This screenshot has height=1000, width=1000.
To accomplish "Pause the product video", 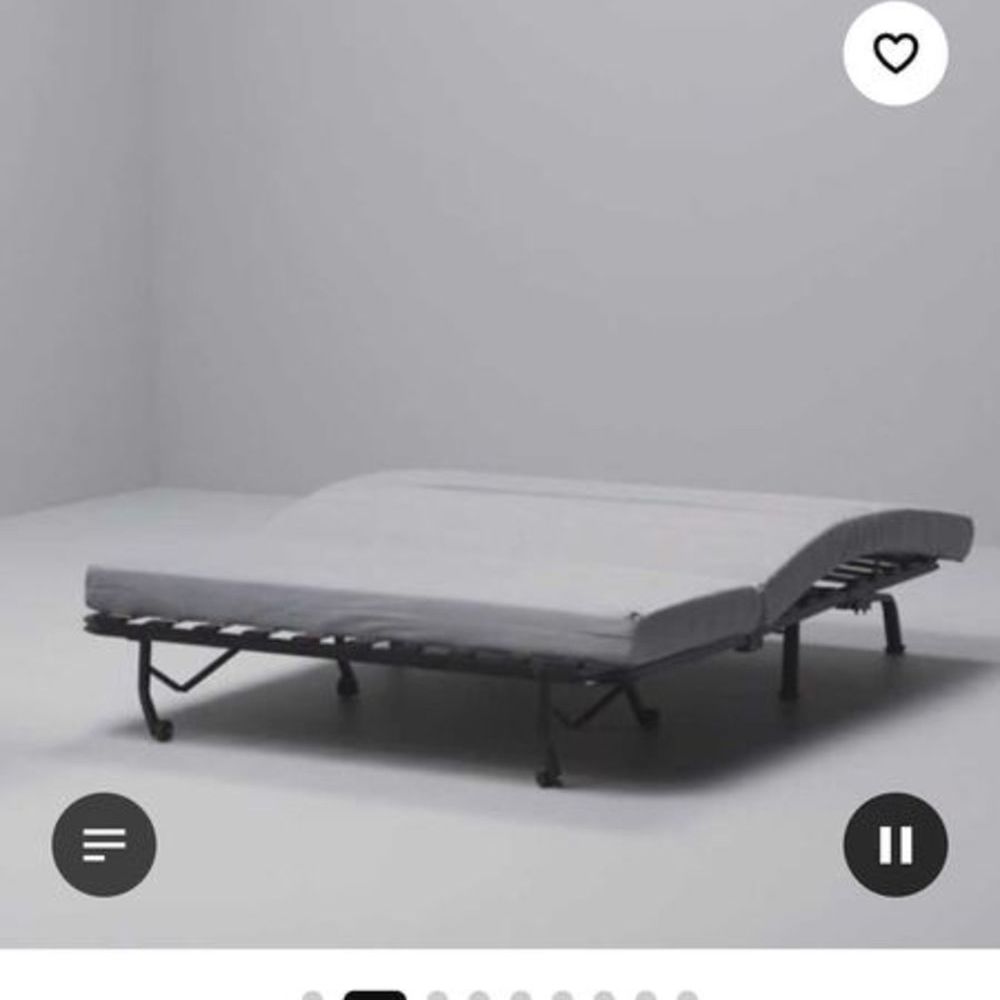I will click(x=895, y=845).
